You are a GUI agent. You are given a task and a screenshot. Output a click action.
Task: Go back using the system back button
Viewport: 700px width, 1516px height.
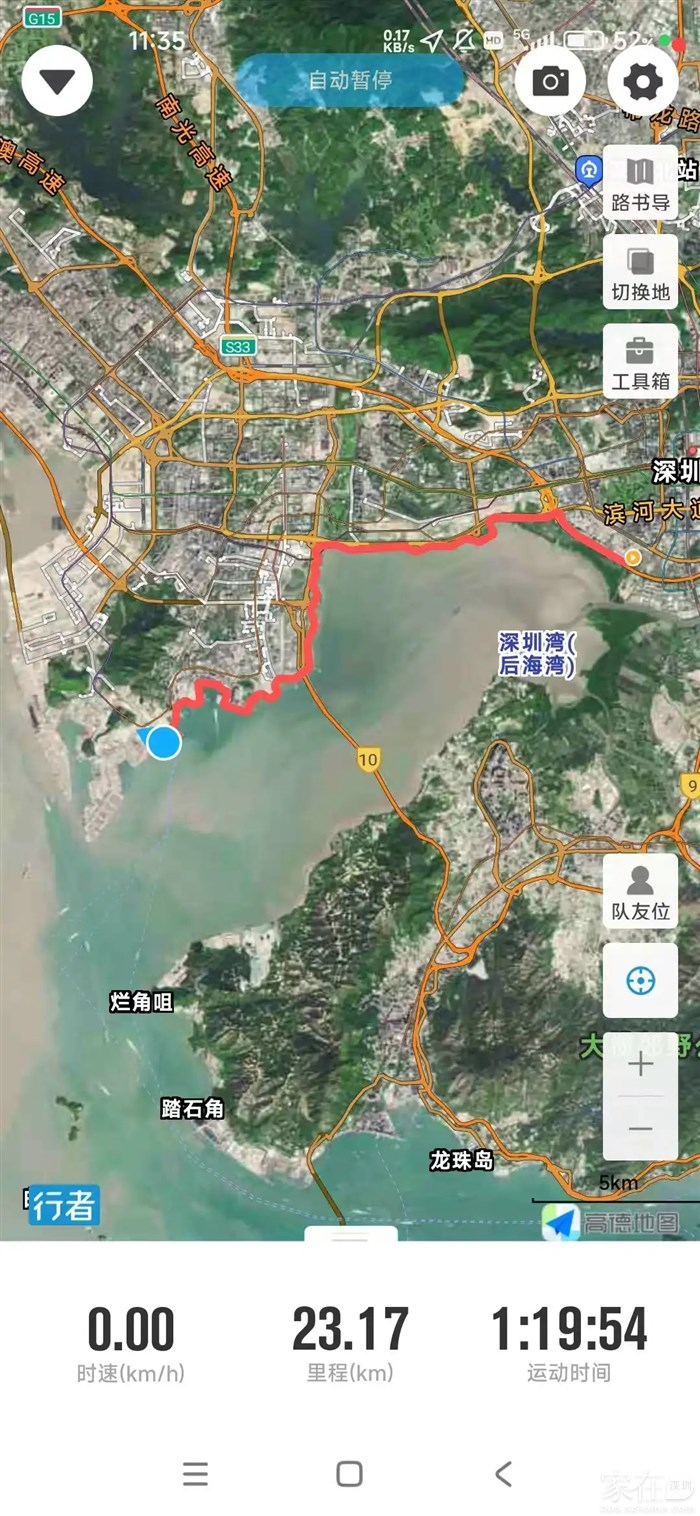tap(503, 1473)
